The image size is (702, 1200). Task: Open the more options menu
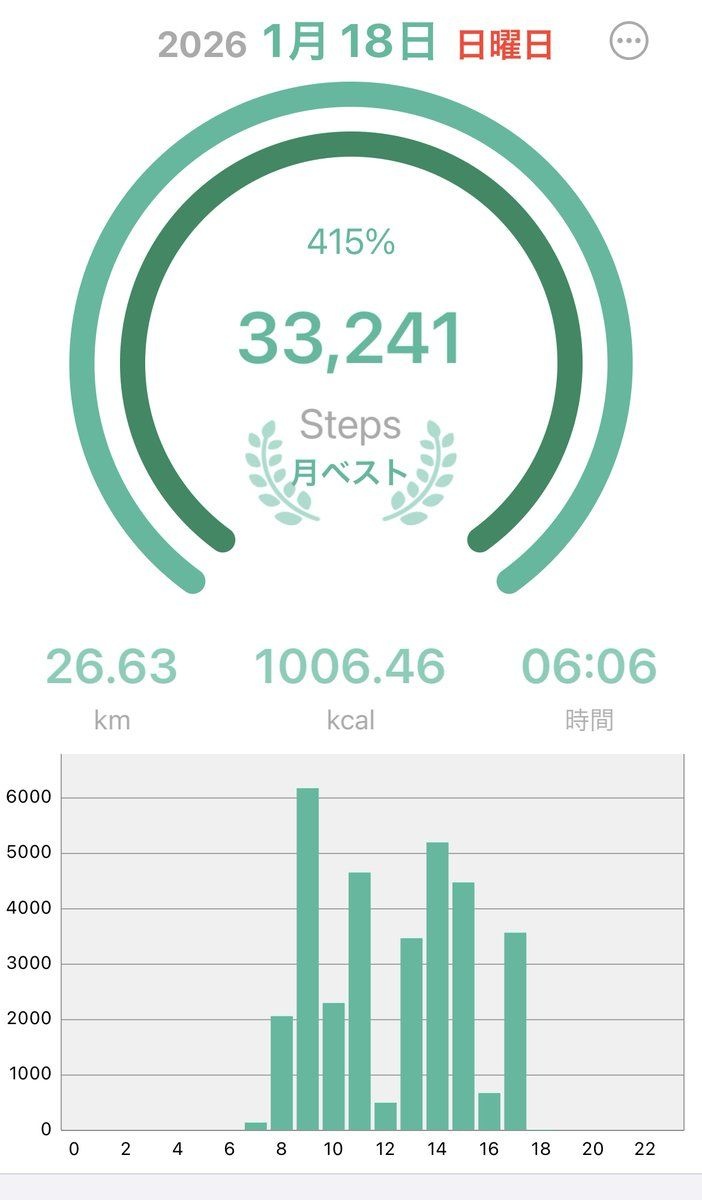point(629,41)
